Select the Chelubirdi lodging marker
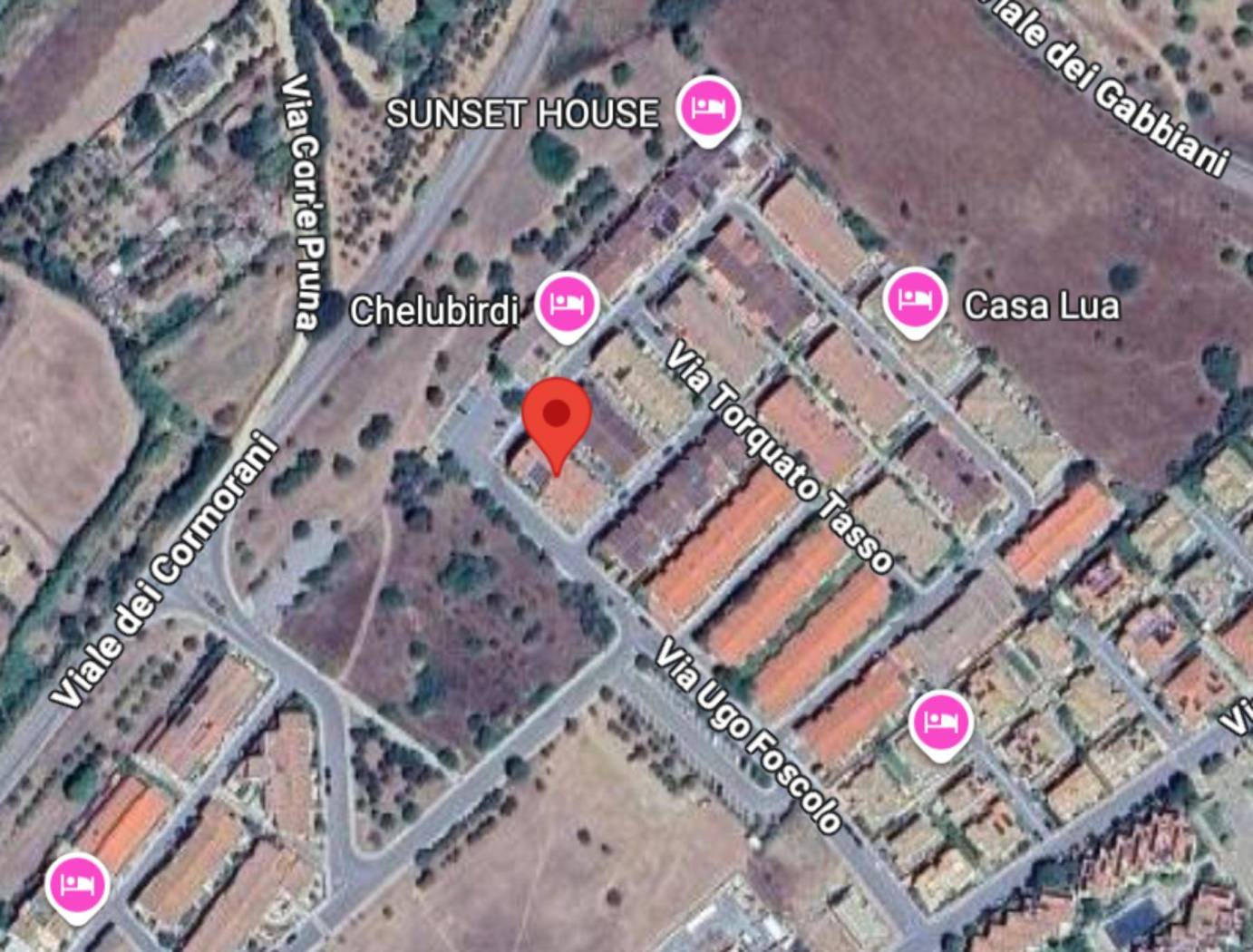 tap(566, 304)
